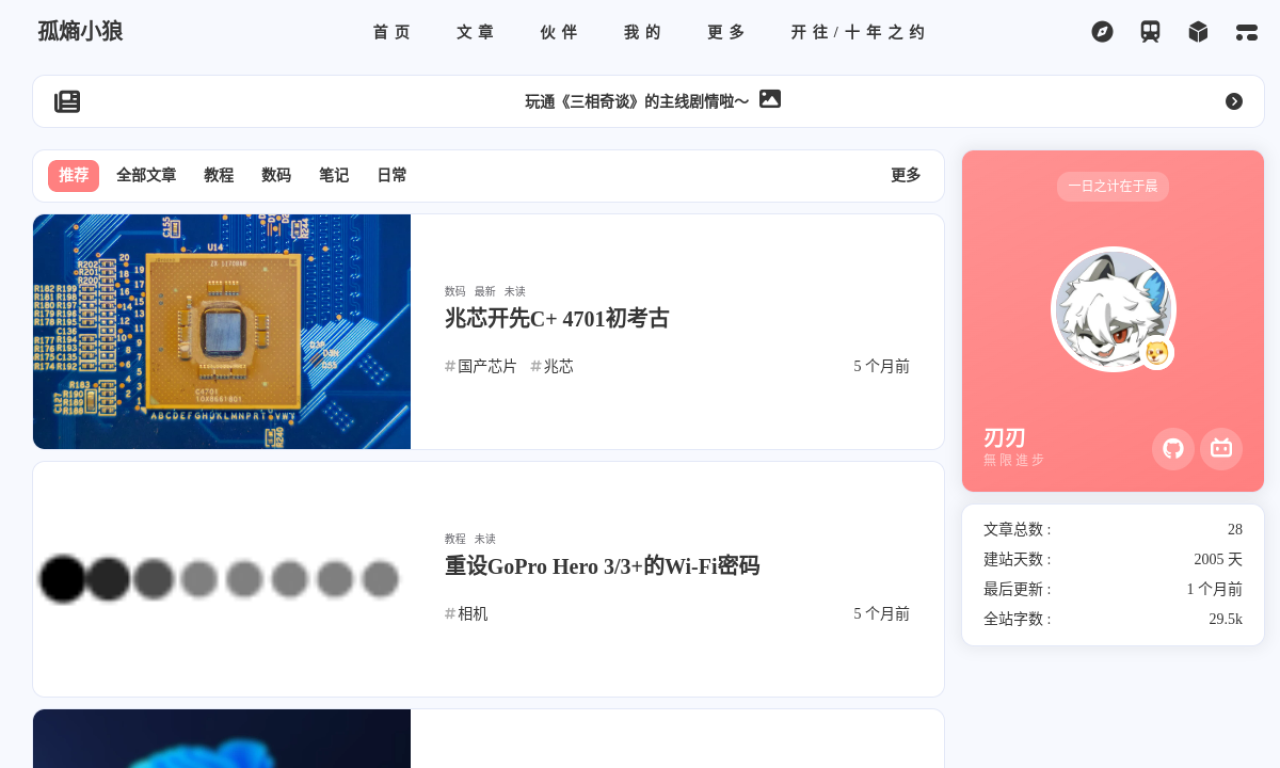Open the GitHub profile button

point(1173,449)
